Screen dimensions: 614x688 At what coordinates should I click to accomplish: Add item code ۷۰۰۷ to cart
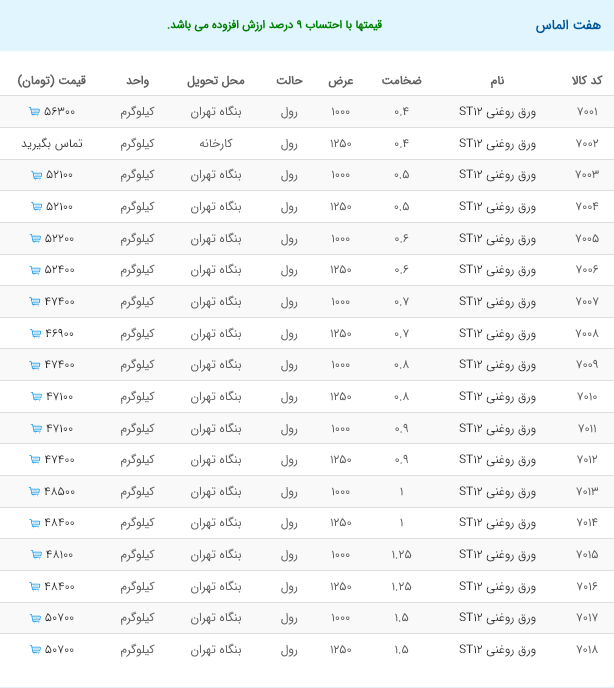coord(35,302)
